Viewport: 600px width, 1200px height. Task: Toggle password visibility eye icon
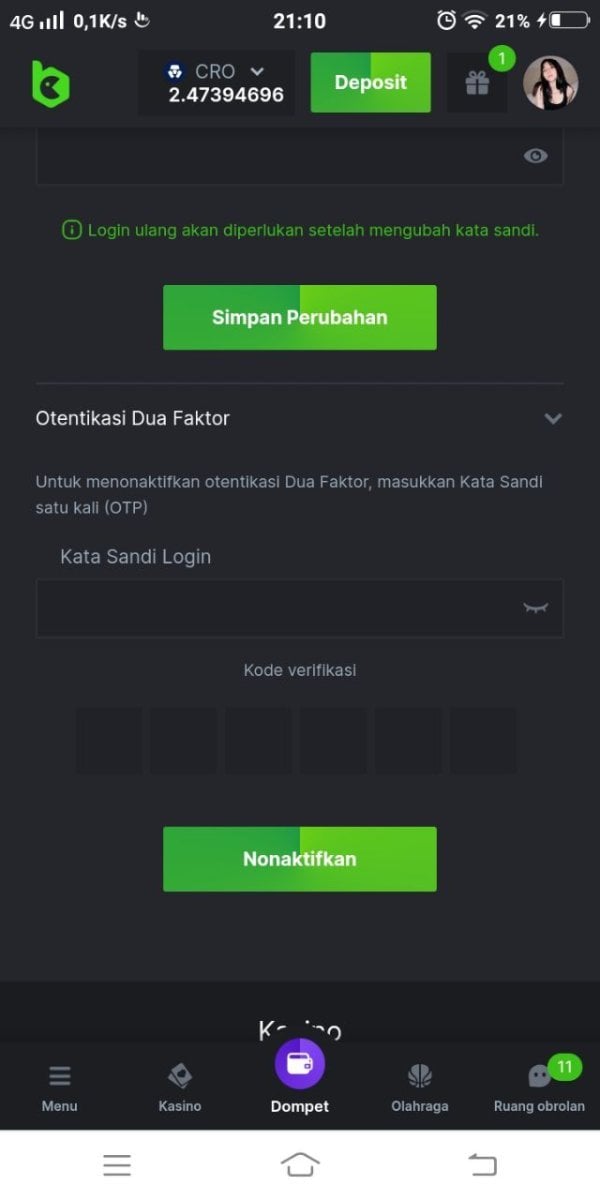coord(536,156)
